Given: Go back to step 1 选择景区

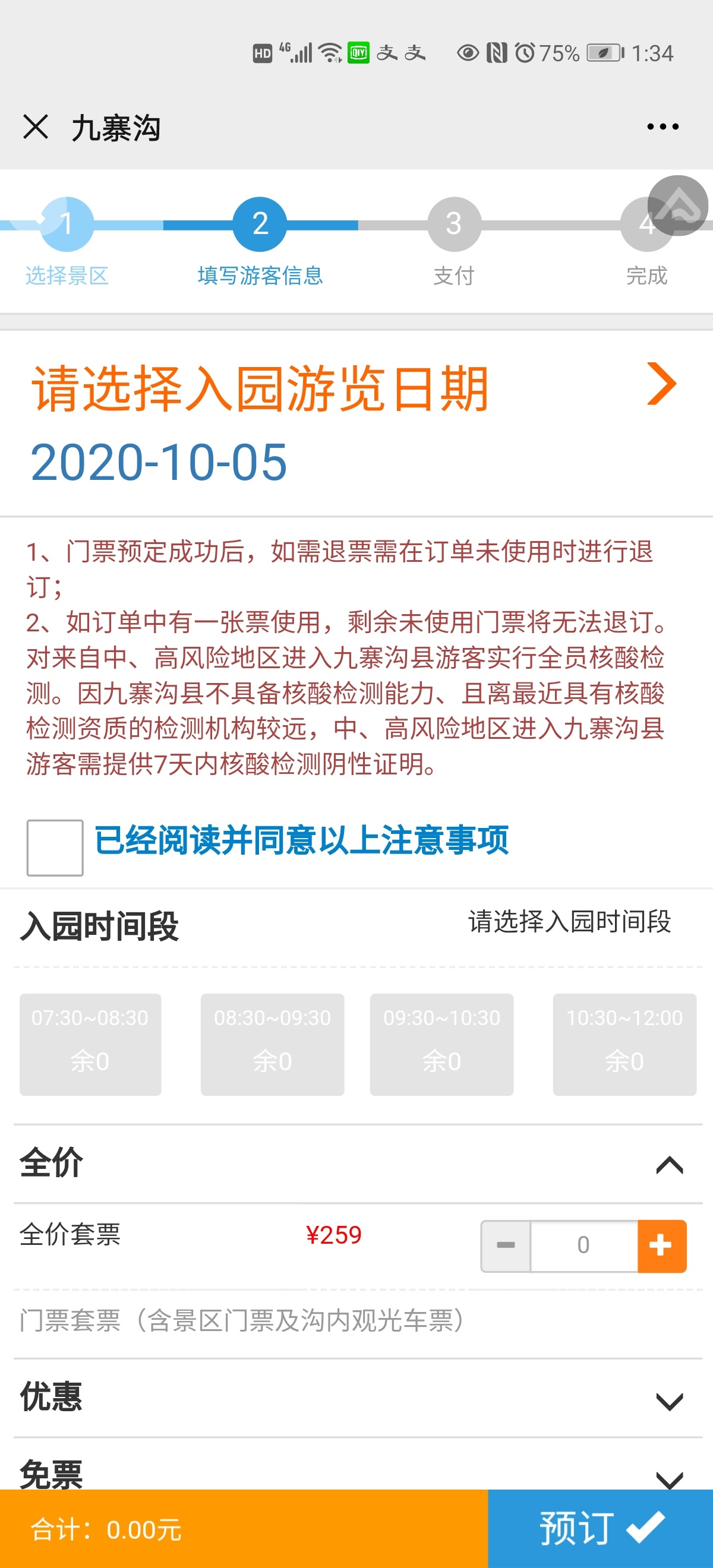Looking at the screenshot, I should pyautogui.click(x=67, y=224).
